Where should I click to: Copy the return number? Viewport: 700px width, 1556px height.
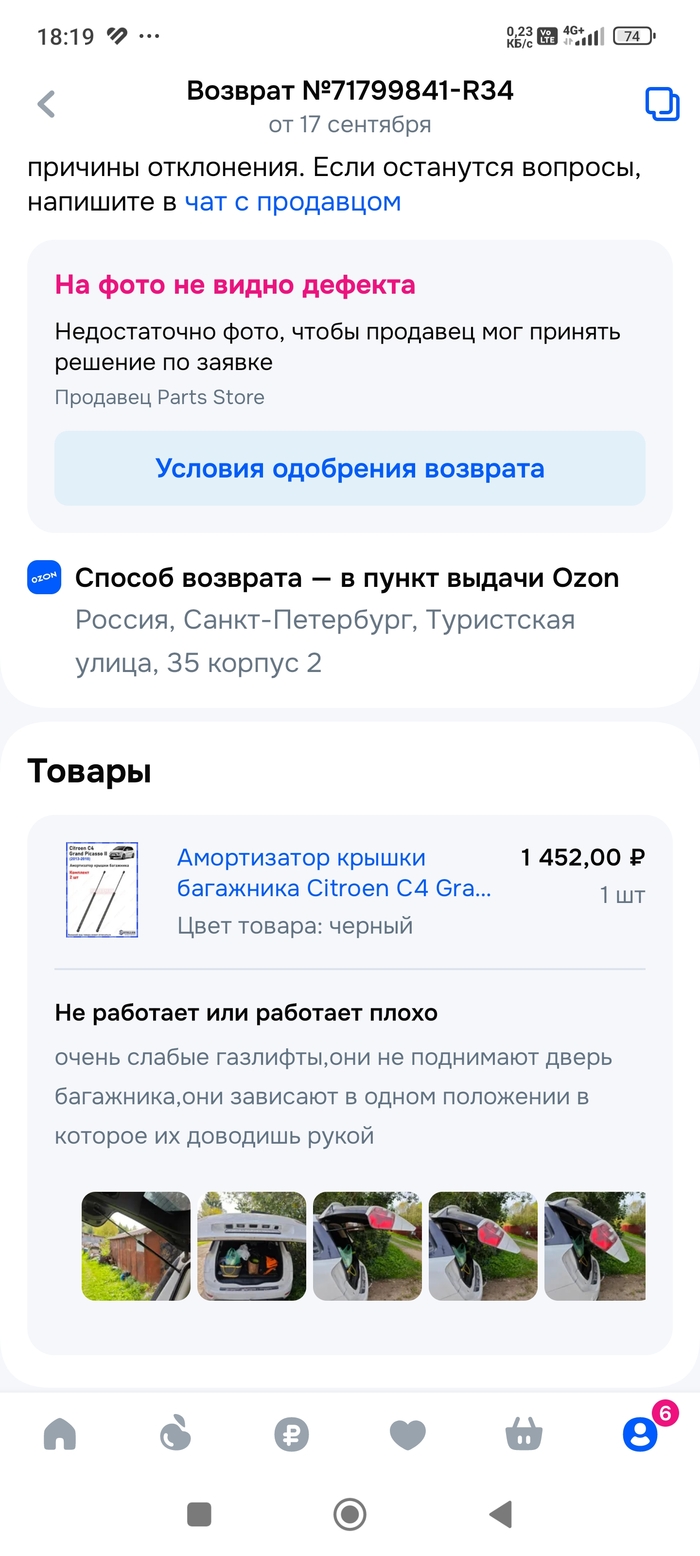[662, 104]
